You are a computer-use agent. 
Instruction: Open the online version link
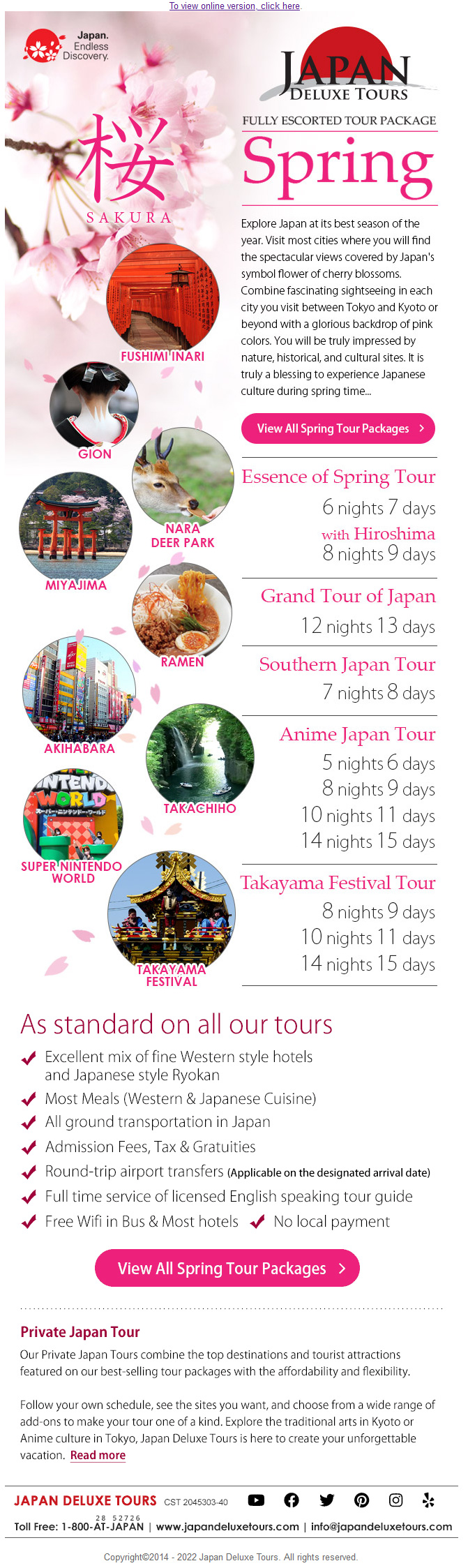point(234,6)
